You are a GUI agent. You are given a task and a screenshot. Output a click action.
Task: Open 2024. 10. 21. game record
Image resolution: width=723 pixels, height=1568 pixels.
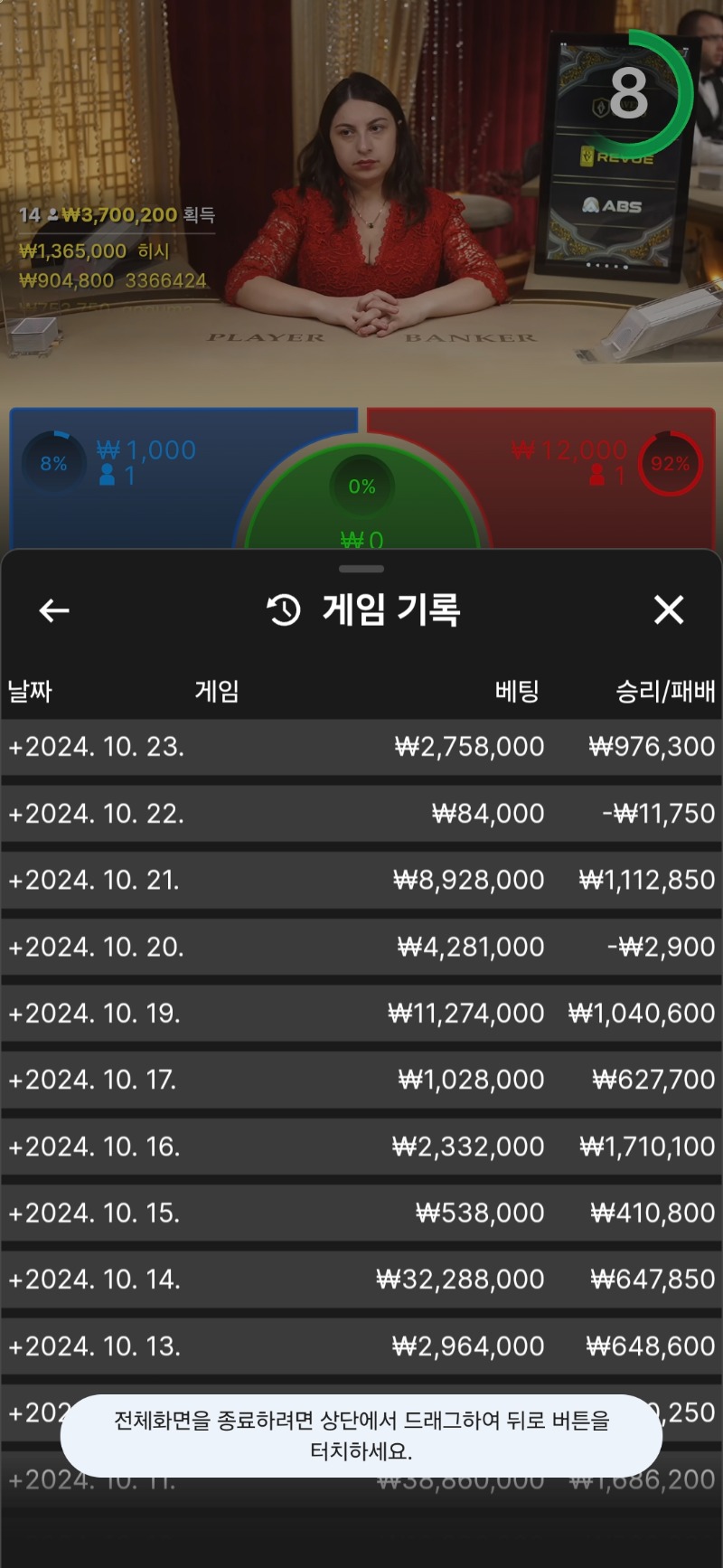[x=96, y=880]
